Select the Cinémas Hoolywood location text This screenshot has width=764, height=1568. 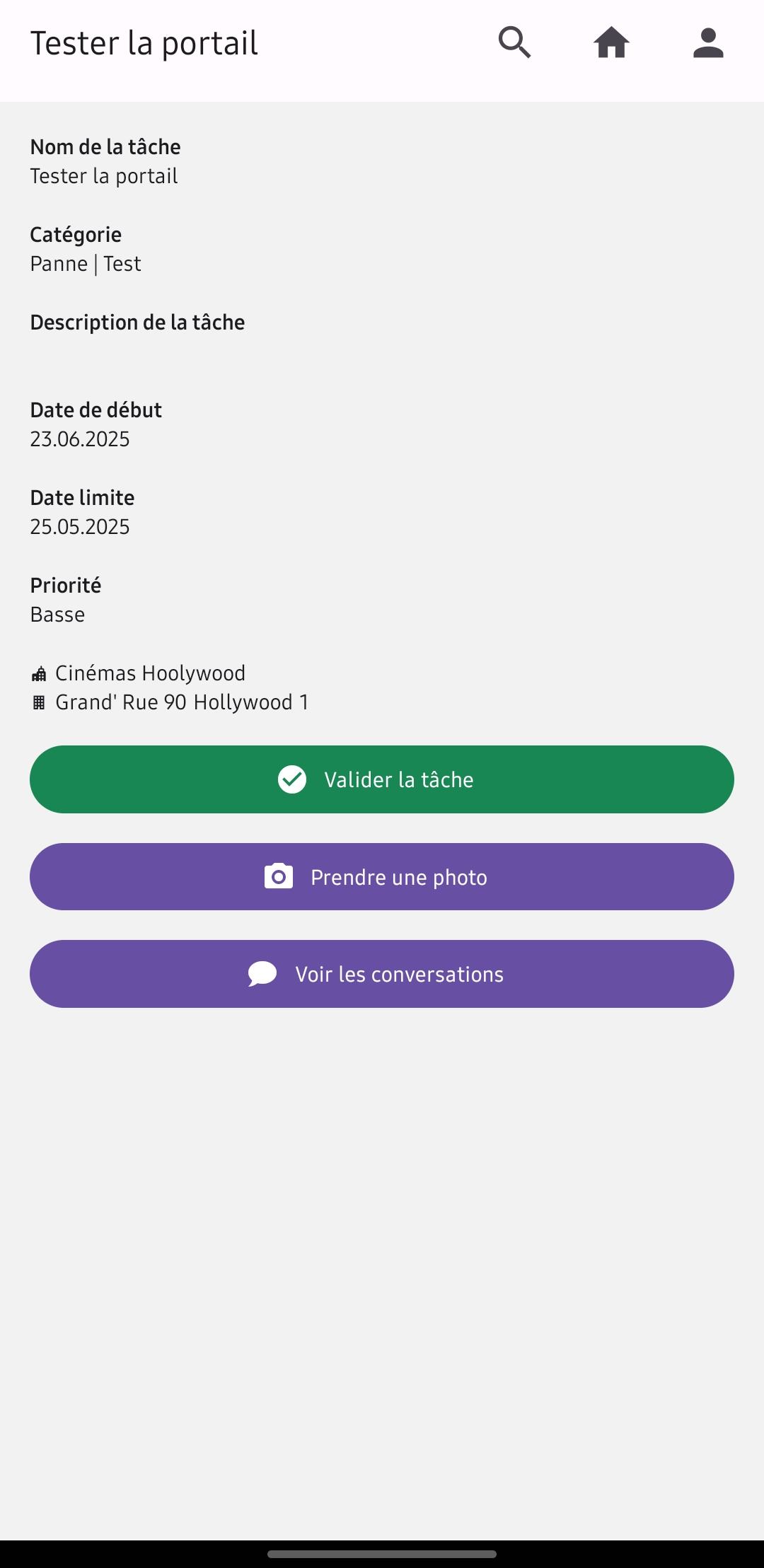click(x=150, y=673)
